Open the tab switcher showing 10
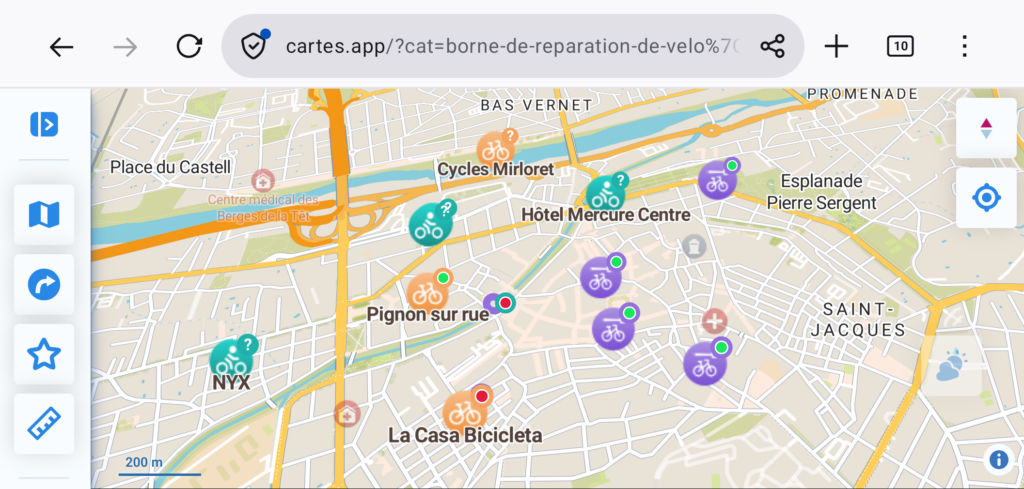The height and width of the screenshot is (489, 1024). 900,46
